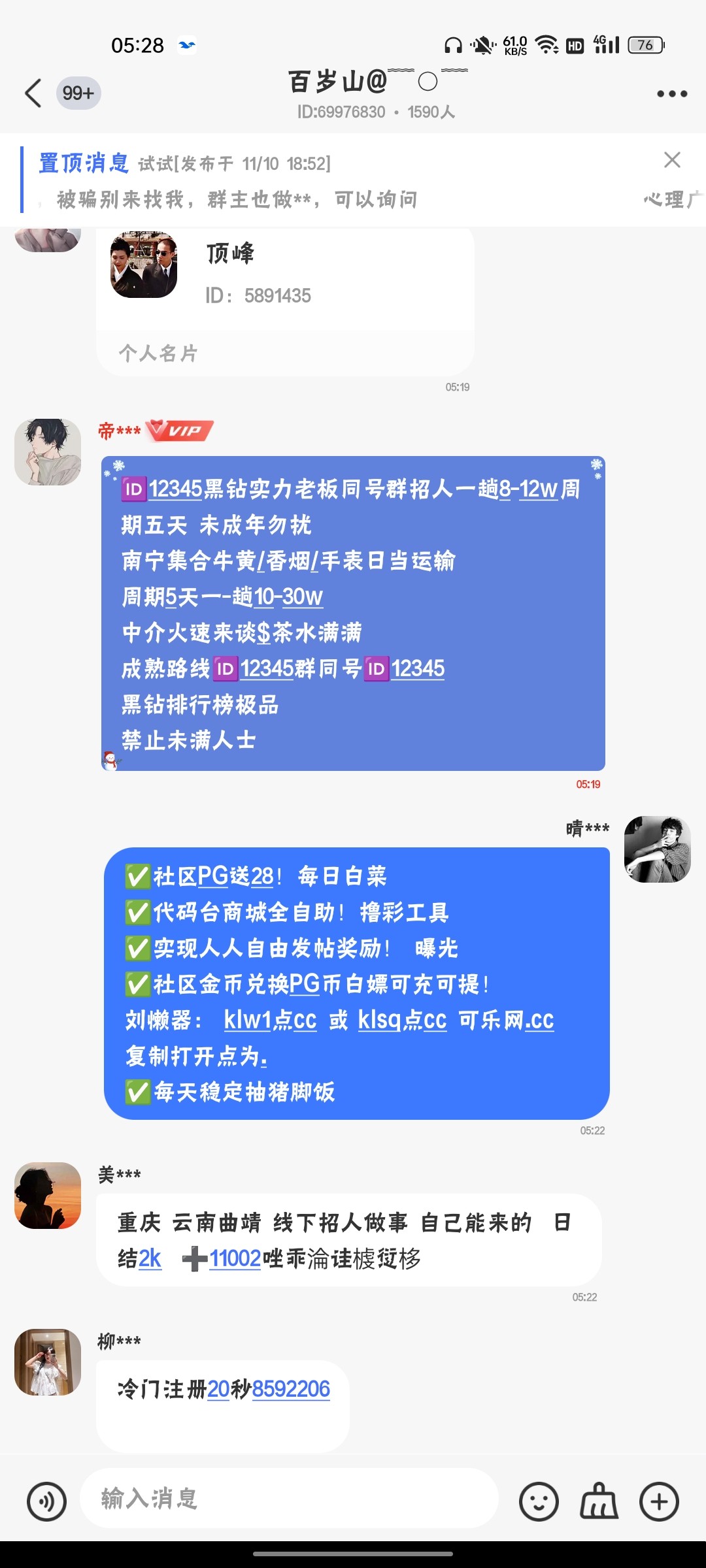Viewport: 706px width, 1568px height.
Task: View profile of user 柳***
Action: (x=48, y=1362)
